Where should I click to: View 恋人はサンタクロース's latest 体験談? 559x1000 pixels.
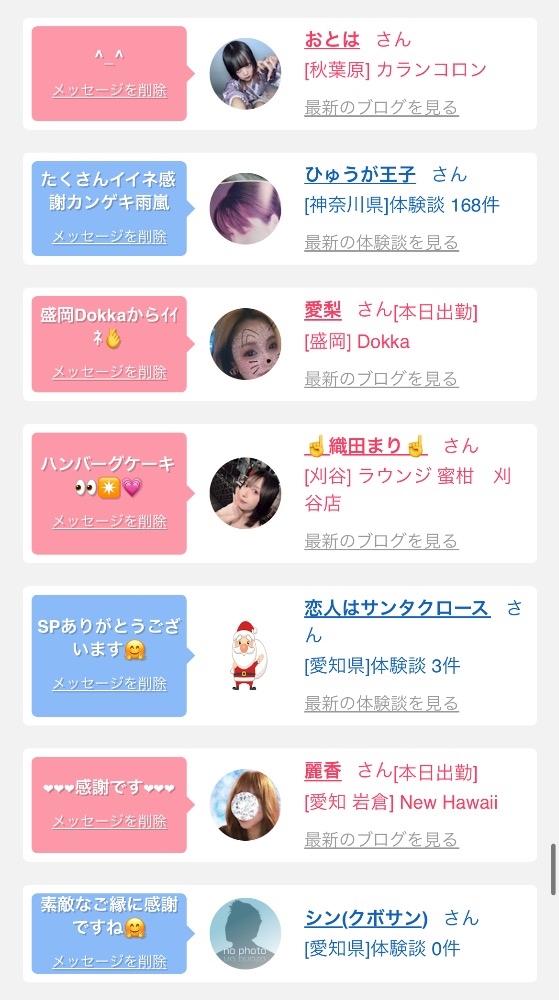point(381,703)
